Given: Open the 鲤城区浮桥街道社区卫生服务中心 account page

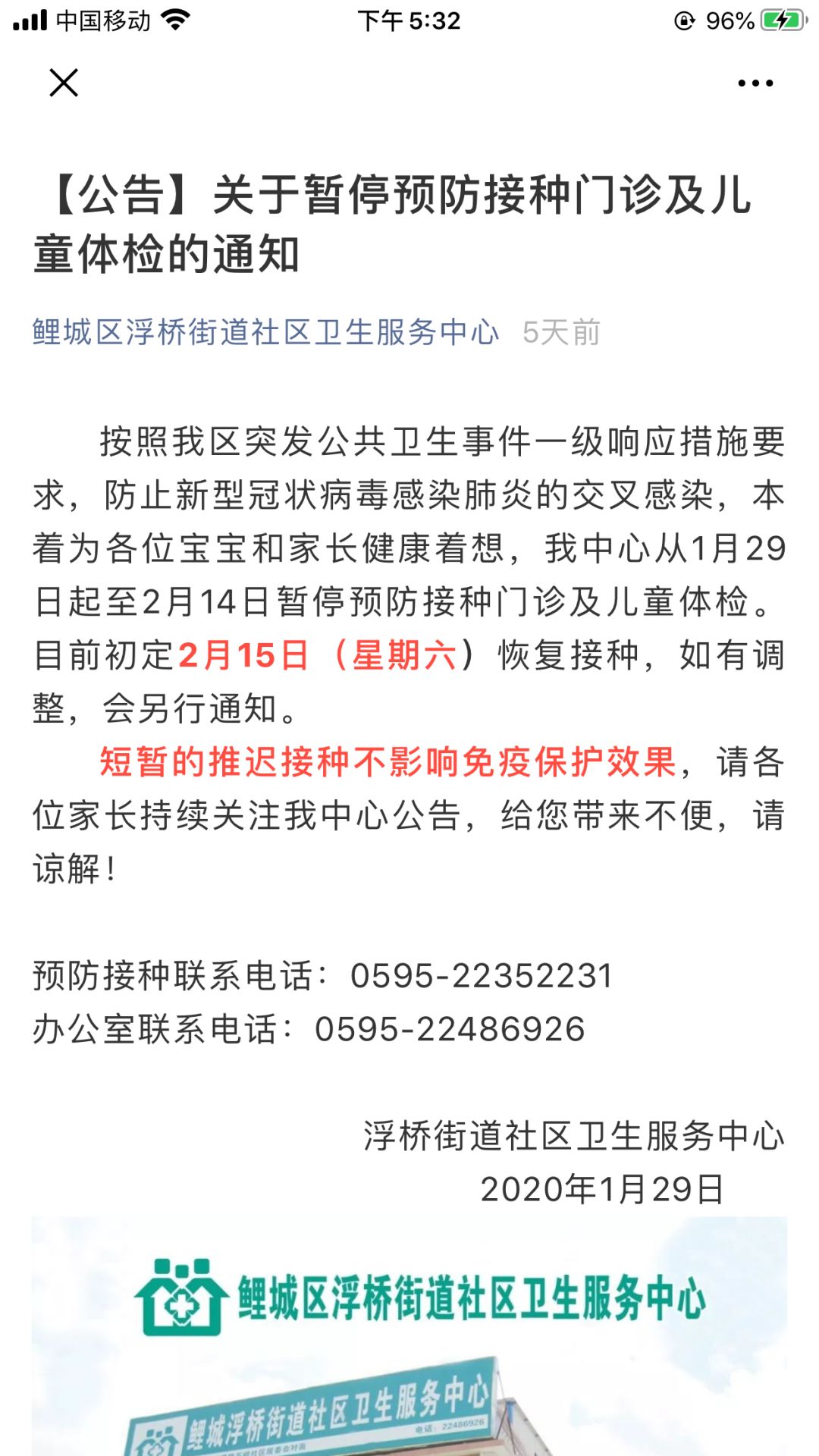Looking at the screenshot, I should click(265, 332).
